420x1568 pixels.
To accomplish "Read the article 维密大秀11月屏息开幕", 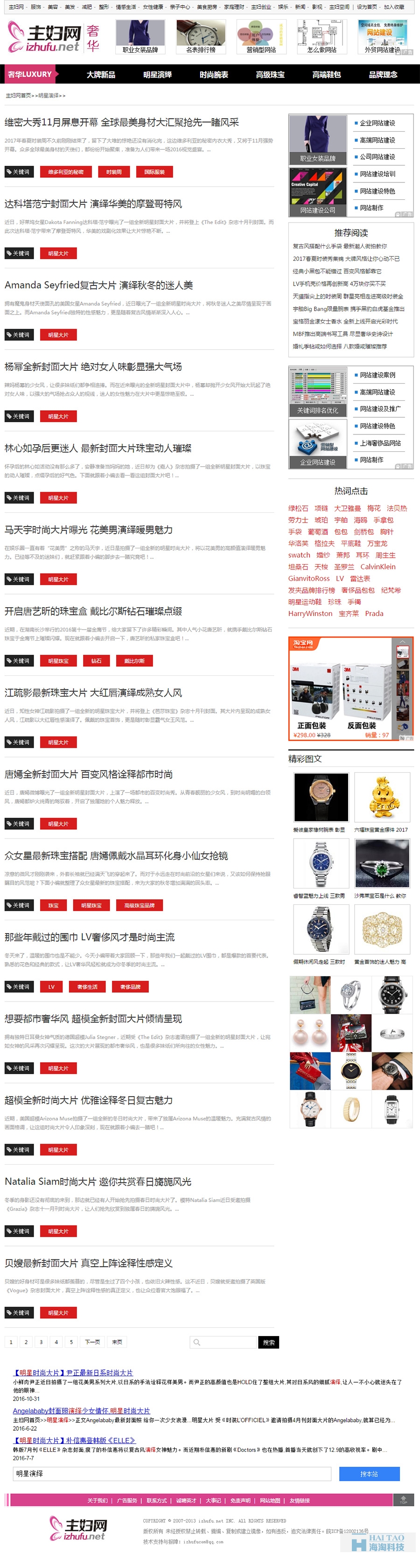I will (121, 122).
